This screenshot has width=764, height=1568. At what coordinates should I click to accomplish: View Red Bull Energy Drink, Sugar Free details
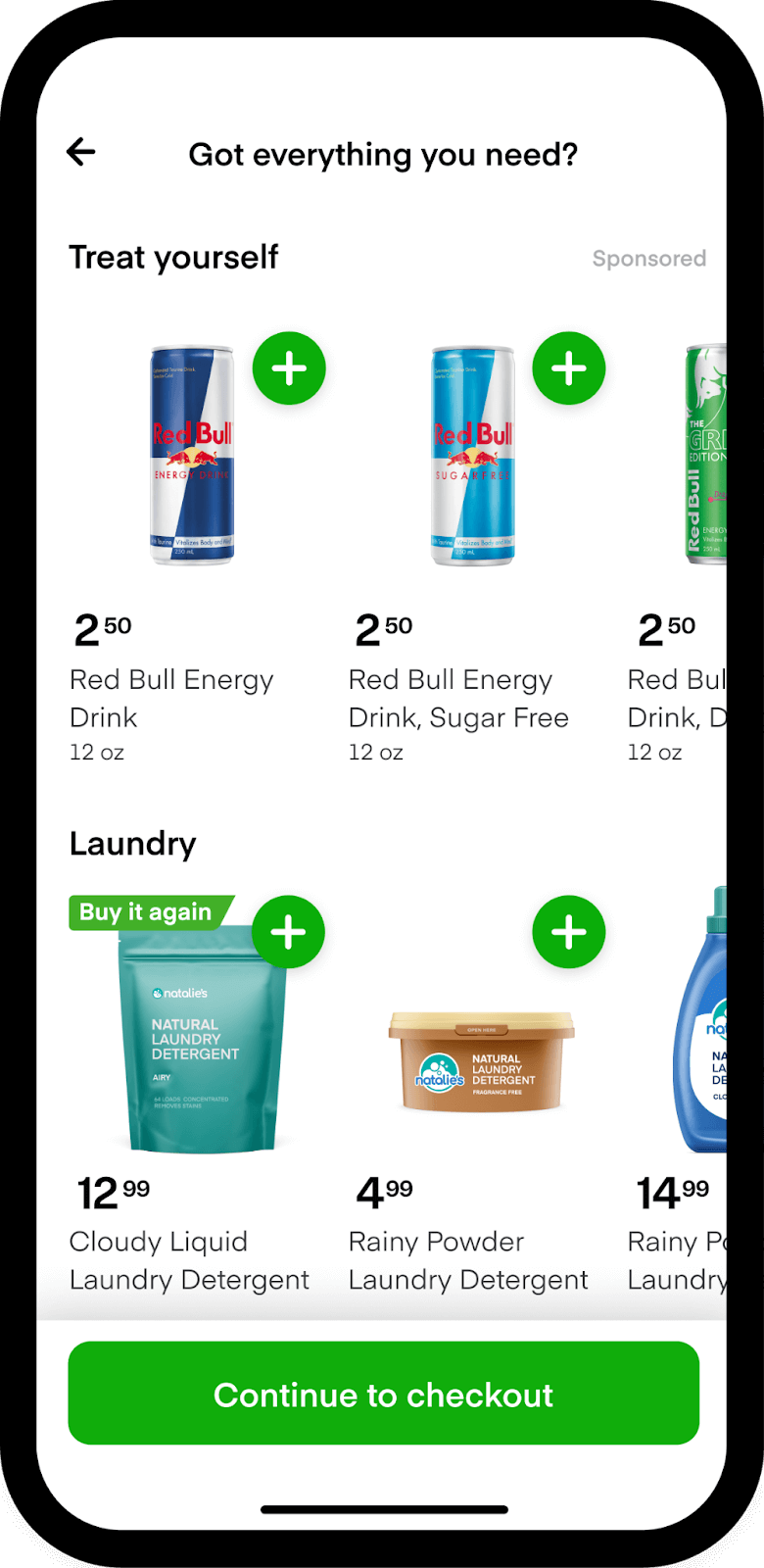coord(473,456)
